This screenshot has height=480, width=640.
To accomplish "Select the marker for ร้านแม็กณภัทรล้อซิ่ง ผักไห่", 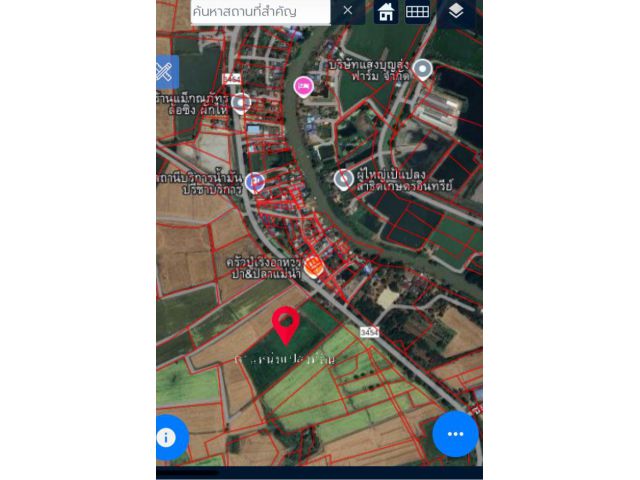I will tap(240, 101).
